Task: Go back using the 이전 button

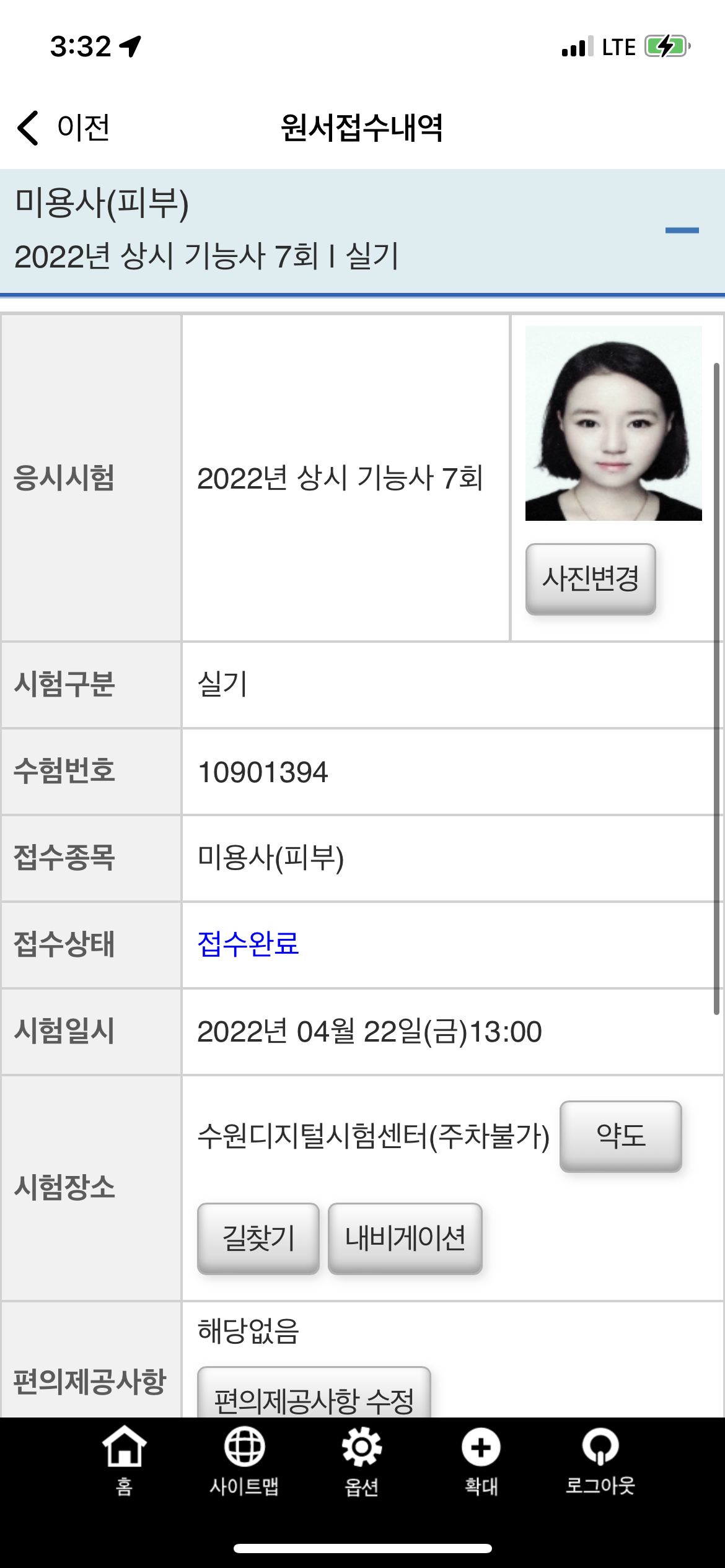Action: click(64, 128)
